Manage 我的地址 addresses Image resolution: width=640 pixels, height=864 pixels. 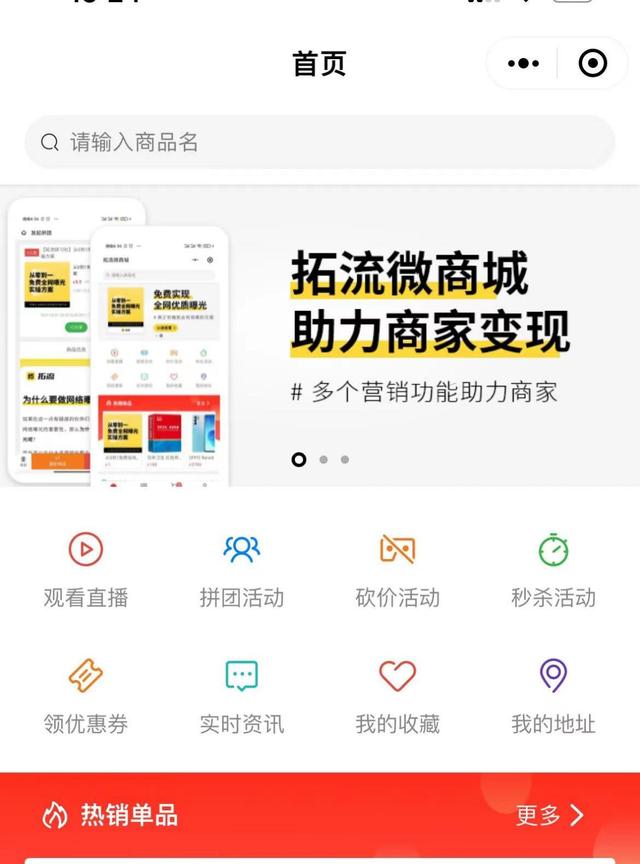tap(553, 696)
